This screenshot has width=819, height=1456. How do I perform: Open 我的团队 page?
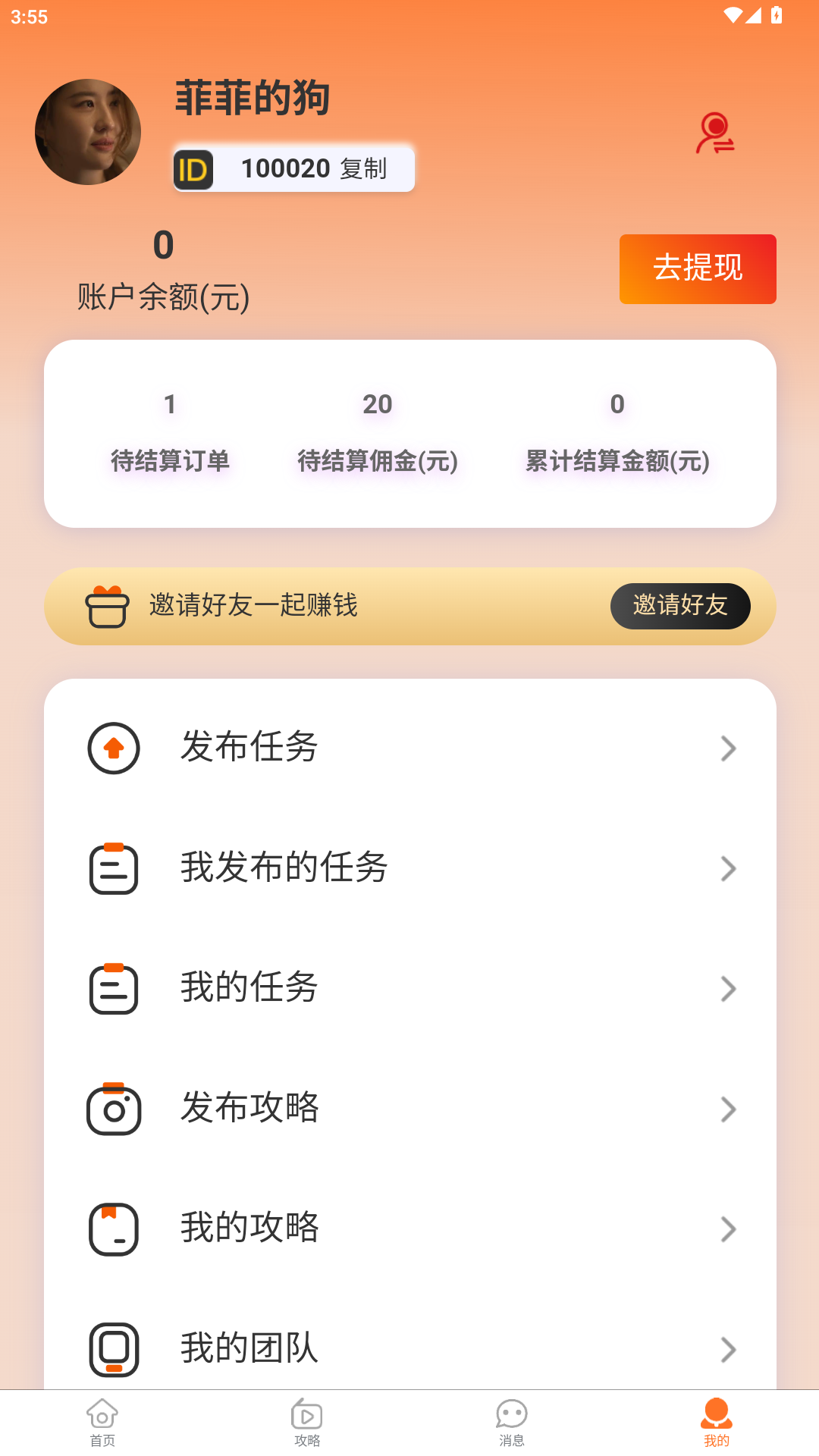point(409,1348)
